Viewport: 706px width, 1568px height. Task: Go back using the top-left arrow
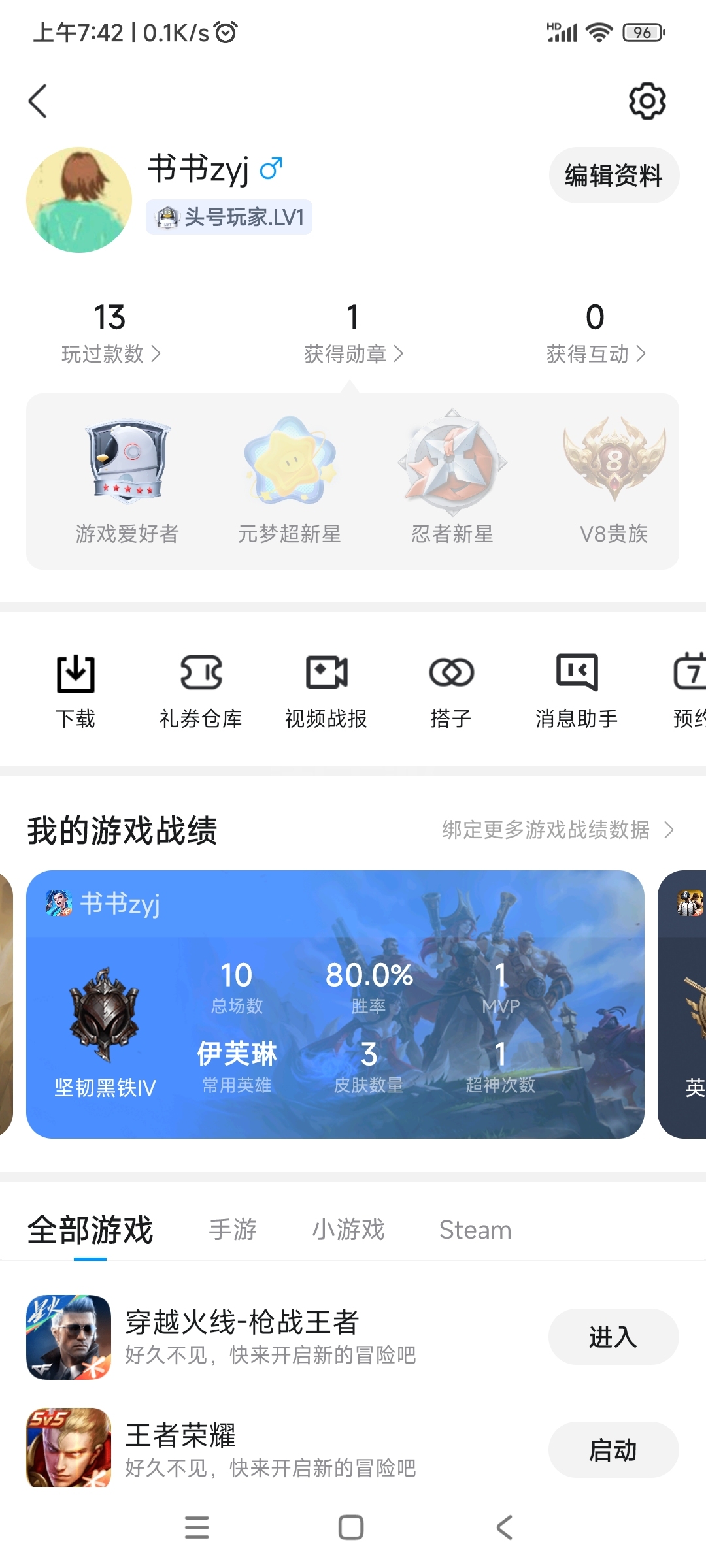[39, 101]
